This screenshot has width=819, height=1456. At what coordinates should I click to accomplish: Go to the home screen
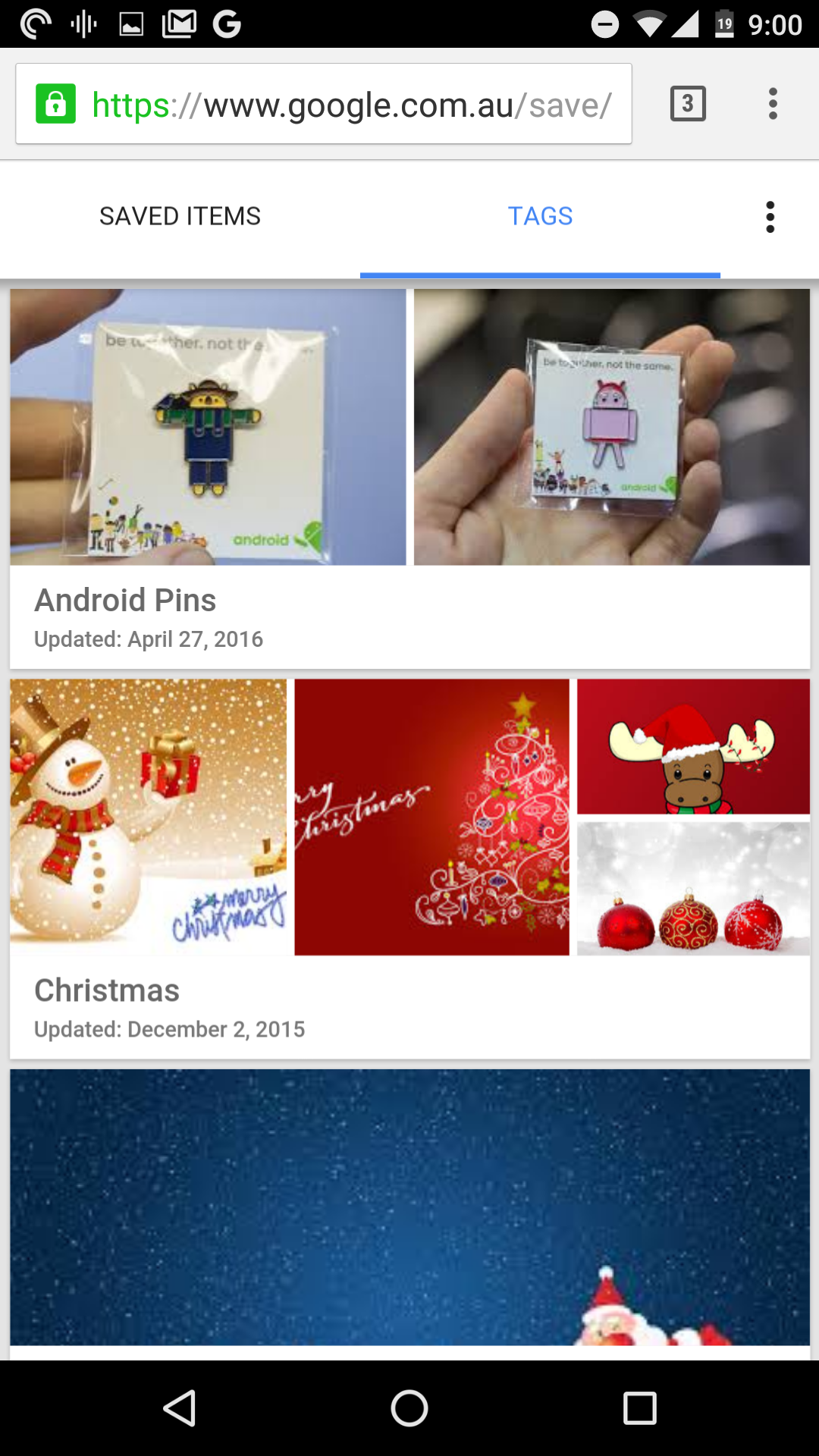coord(409,1408)
